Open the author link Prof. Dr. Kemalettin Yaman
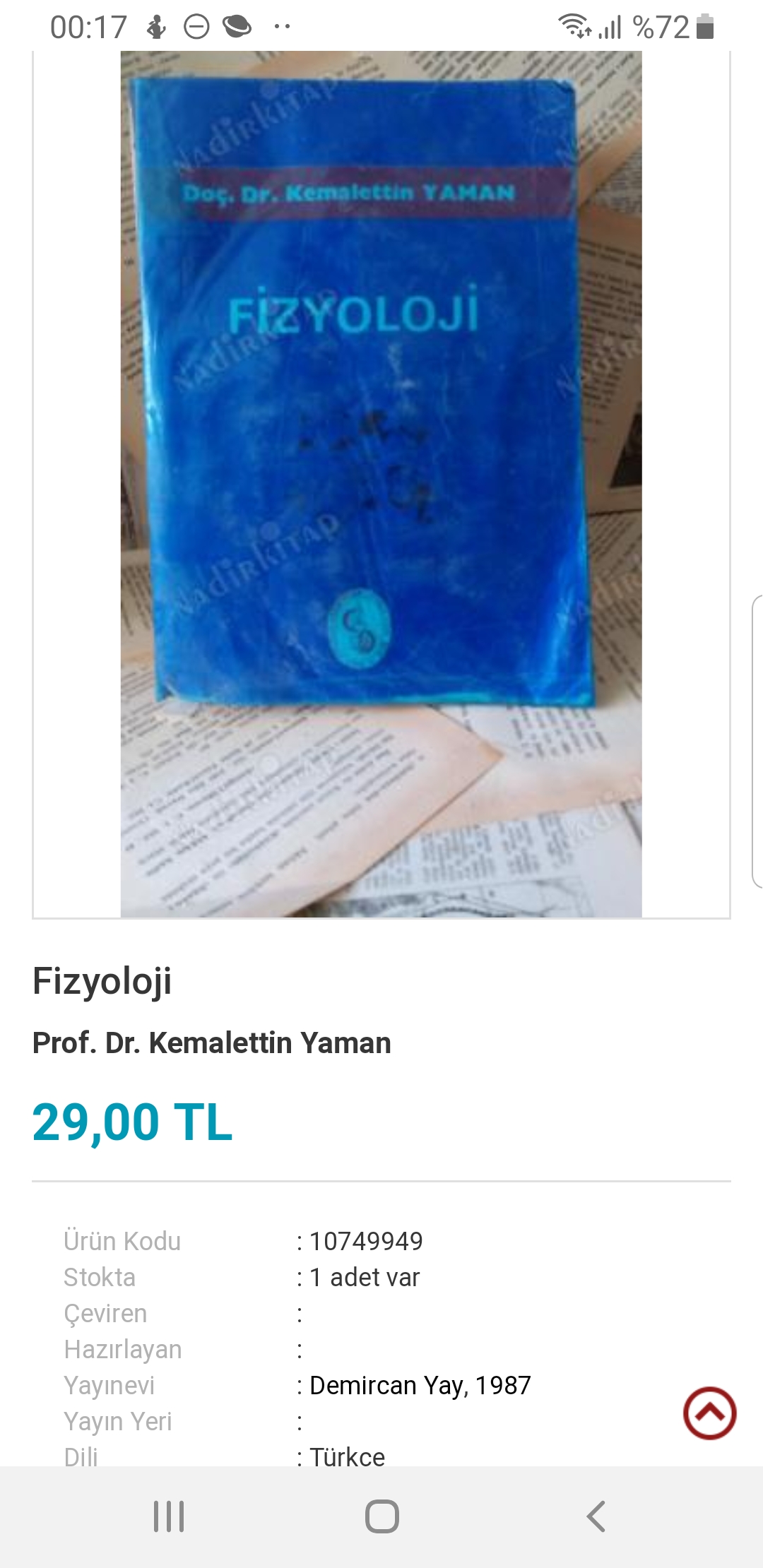The width and height of the screenshot is (763, 1568). pyautogui.click(x=212, y=1043)
